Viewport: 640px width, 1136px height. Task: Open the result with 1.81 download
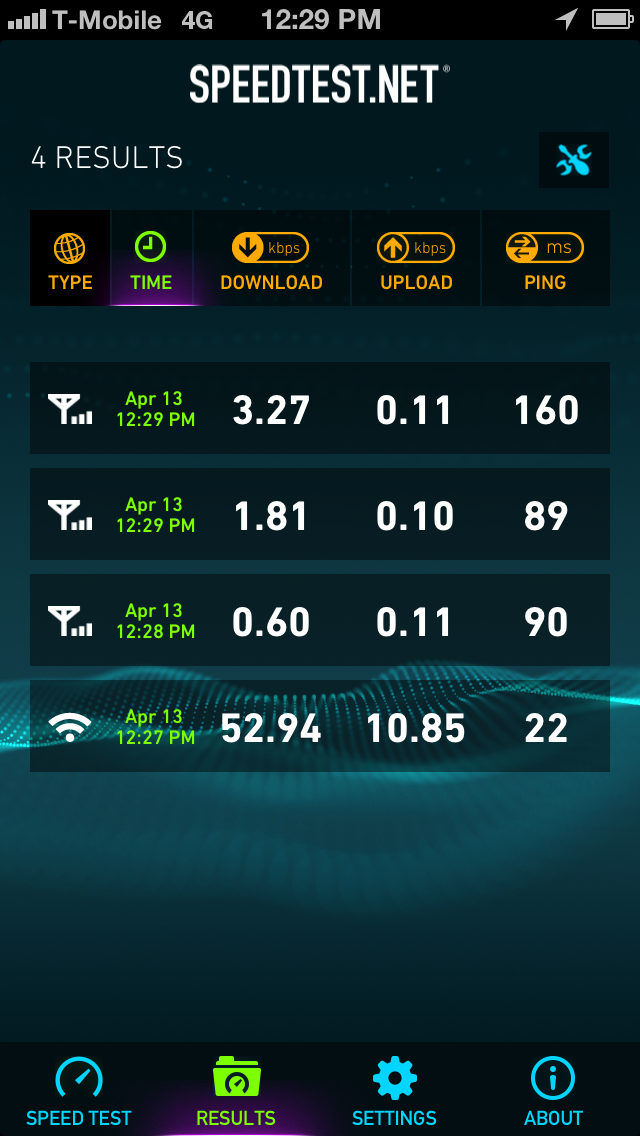click(320, 514)
